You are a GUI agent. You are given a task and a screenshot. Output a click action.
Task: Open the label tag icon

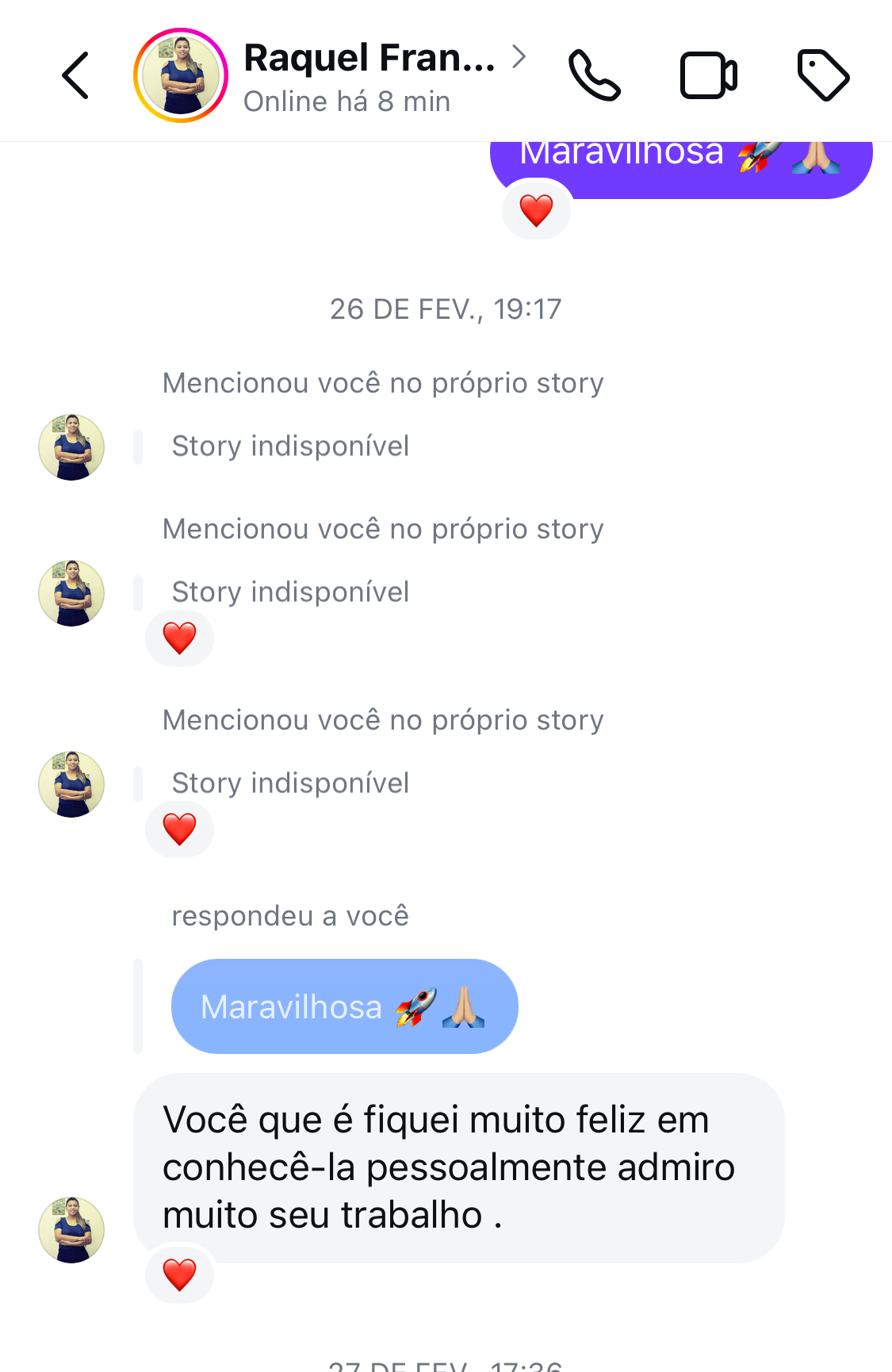click(823, 76)
